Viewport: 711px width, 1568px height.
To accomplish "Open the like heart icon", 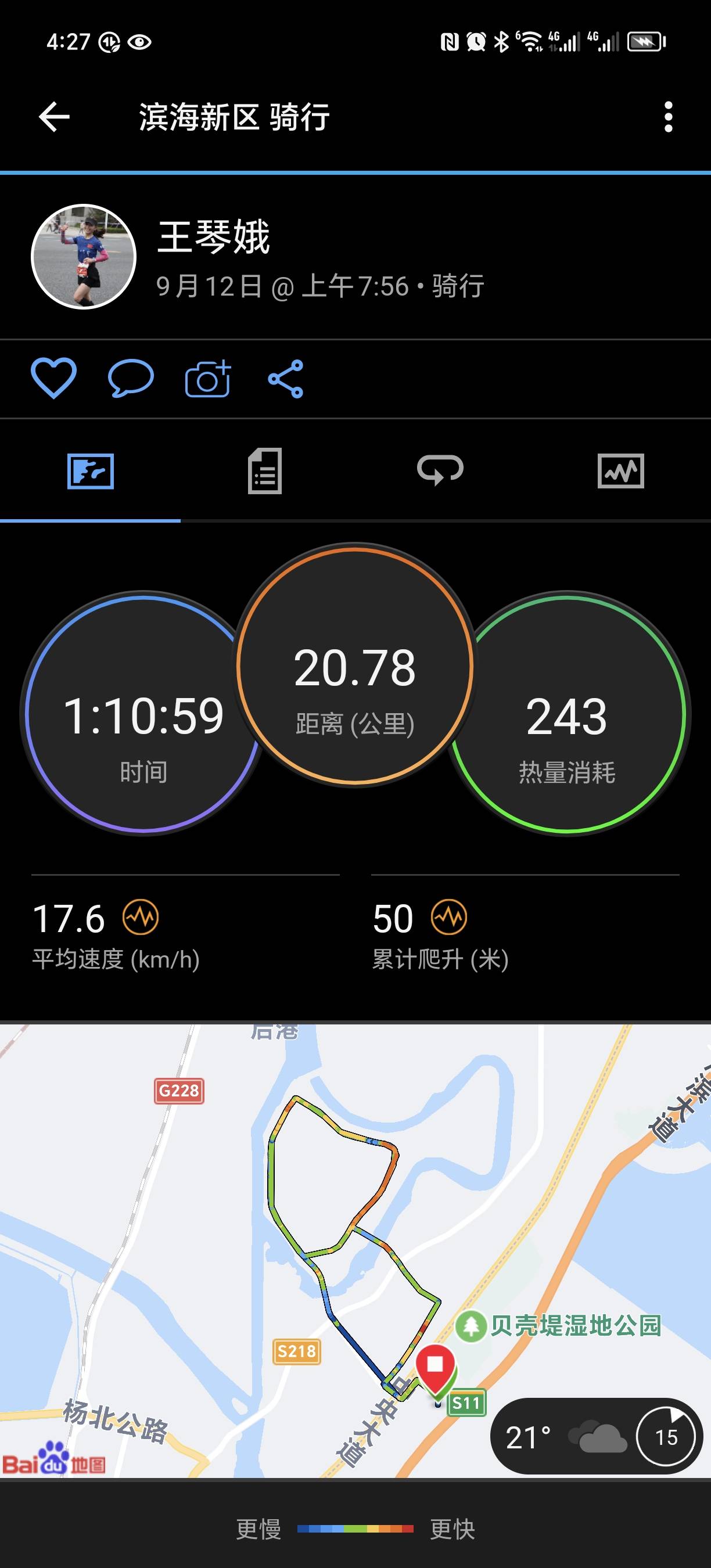I will coord(53,379).
